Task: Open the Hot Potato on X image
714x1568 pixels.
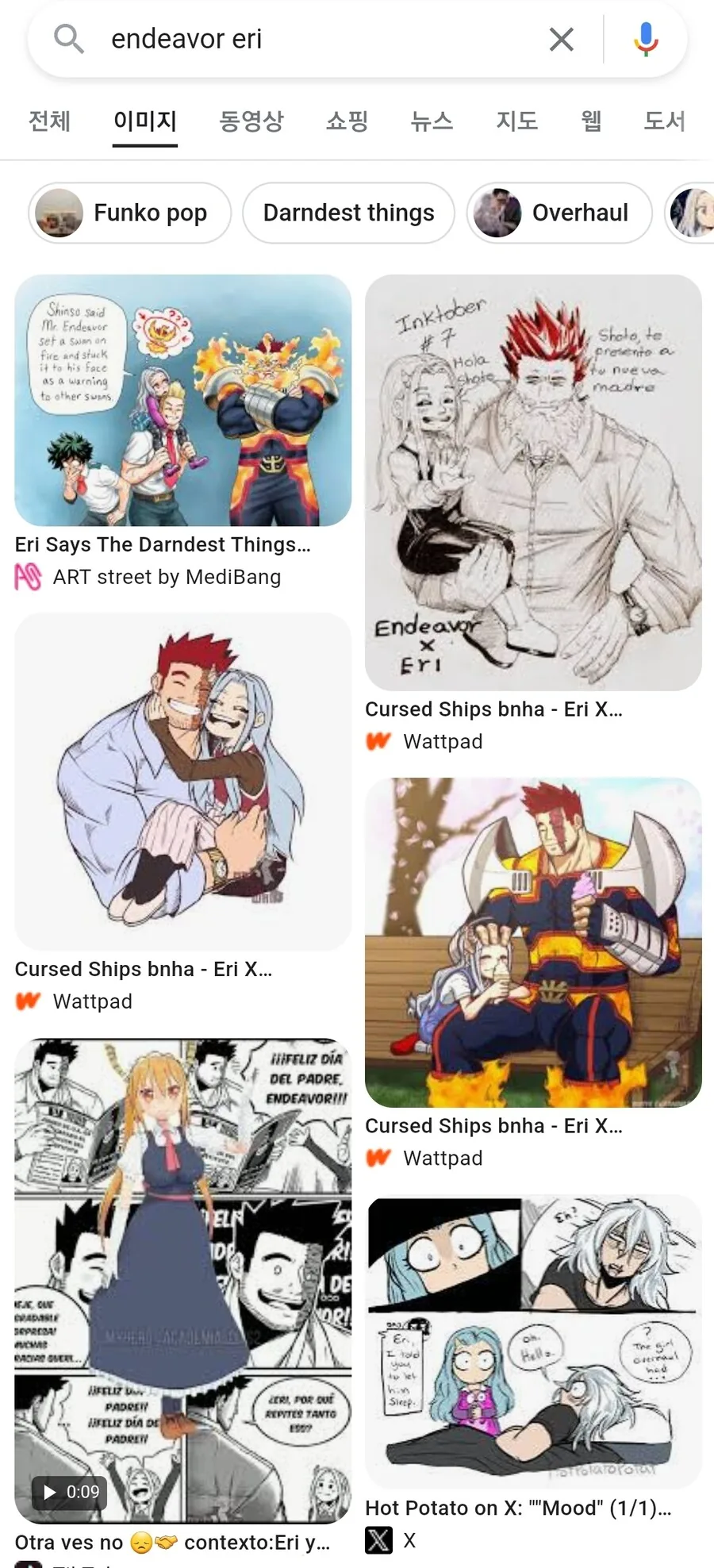Action: click(x=533, y=1341)
